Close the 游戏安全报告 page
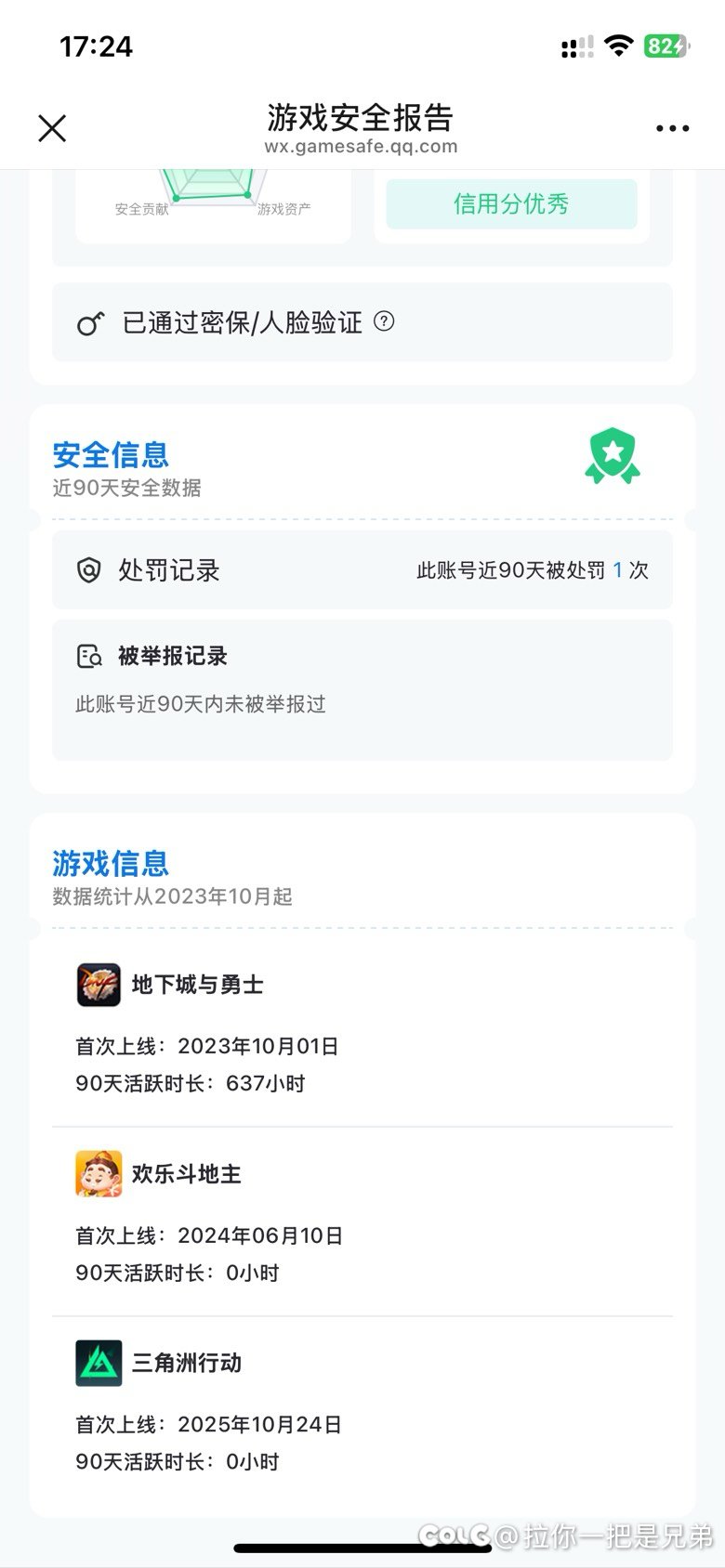The height and width of the screenshot is (1568, 725). pyautogui.click(x=52, y=128)
